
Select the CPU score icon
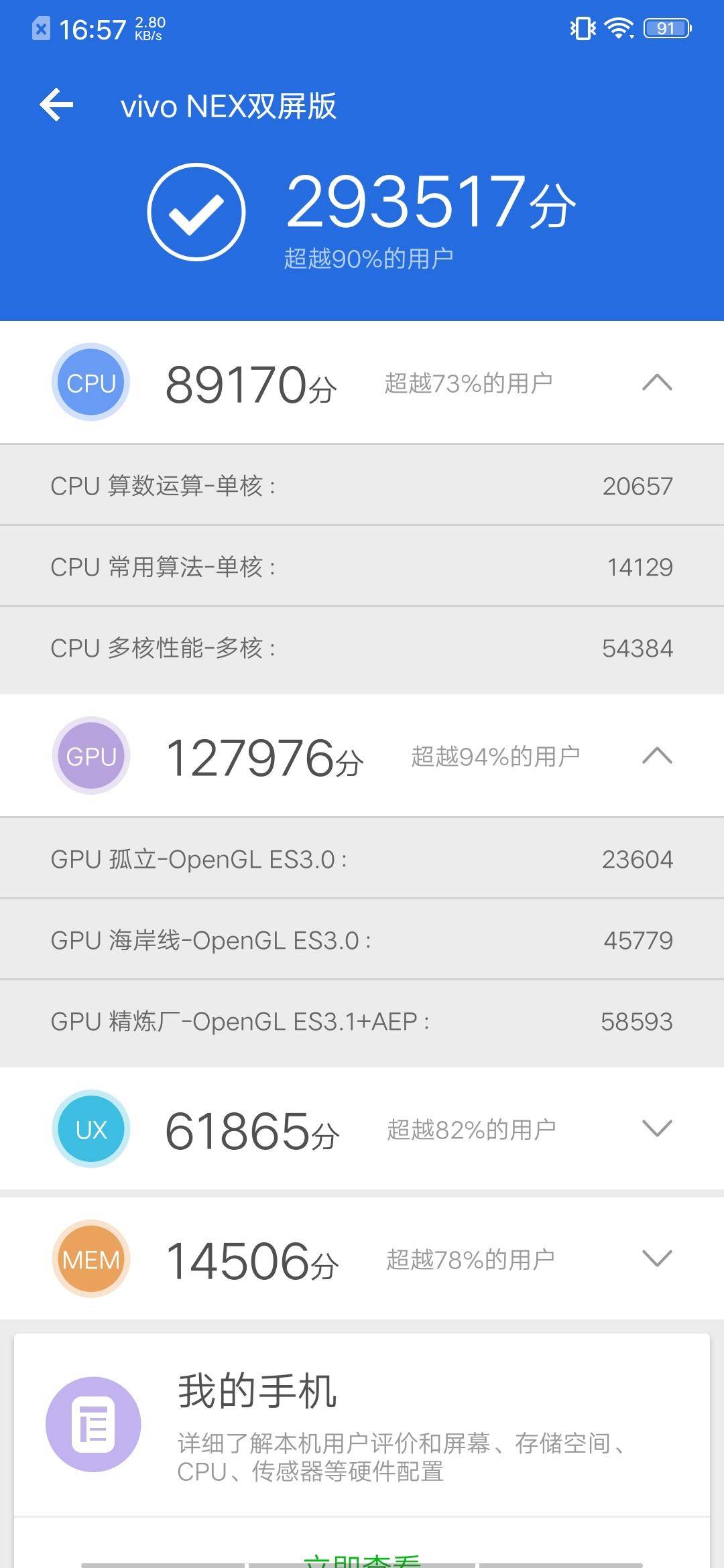pos(90,383)
